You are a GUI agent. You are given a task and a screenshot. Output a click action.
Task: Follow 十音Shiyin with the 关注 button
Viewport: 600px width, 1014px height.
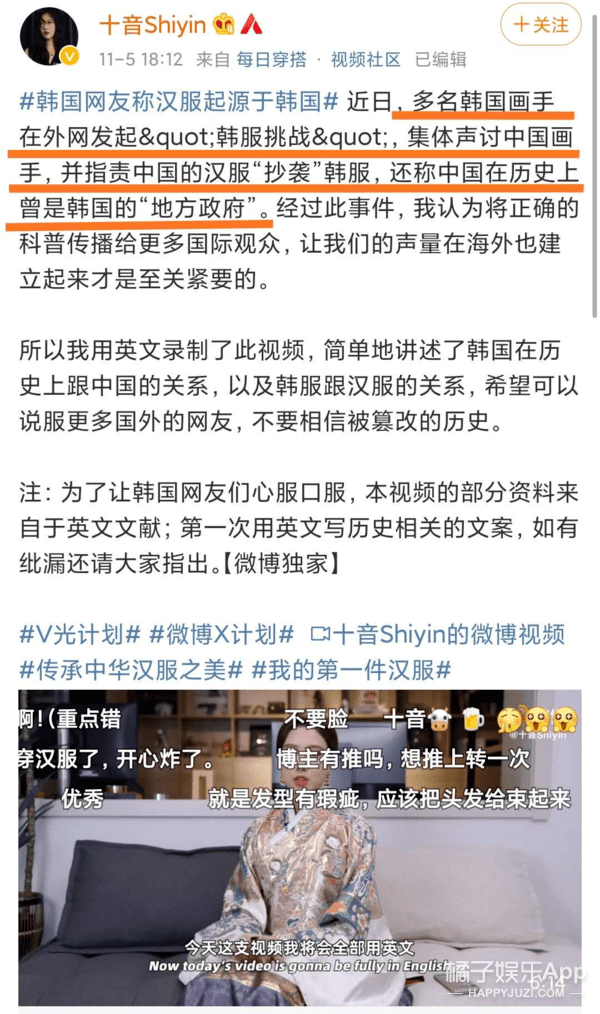click(x=541, y=24)
